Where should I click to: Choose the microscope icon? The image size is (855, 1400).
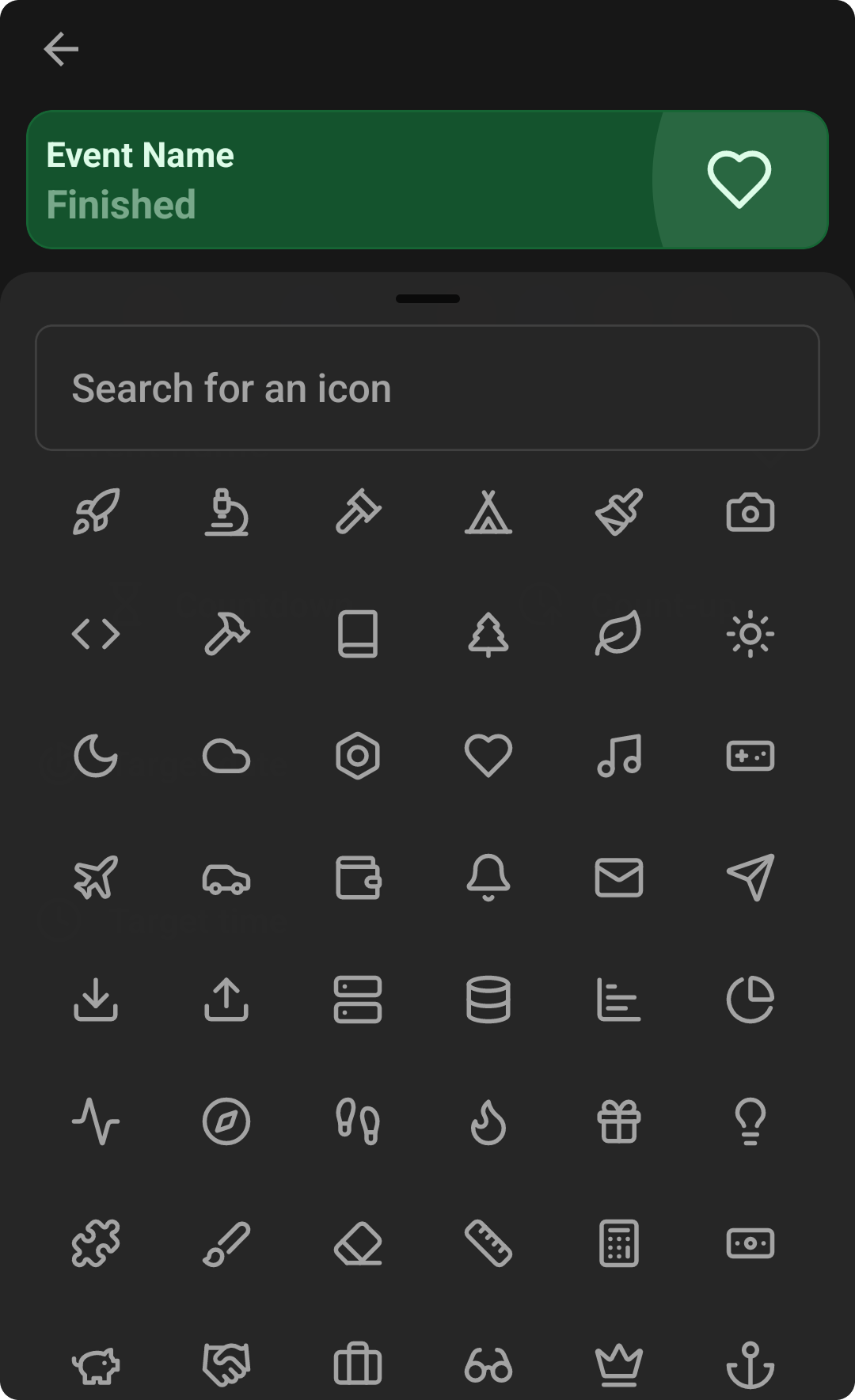tap(226, 513)
